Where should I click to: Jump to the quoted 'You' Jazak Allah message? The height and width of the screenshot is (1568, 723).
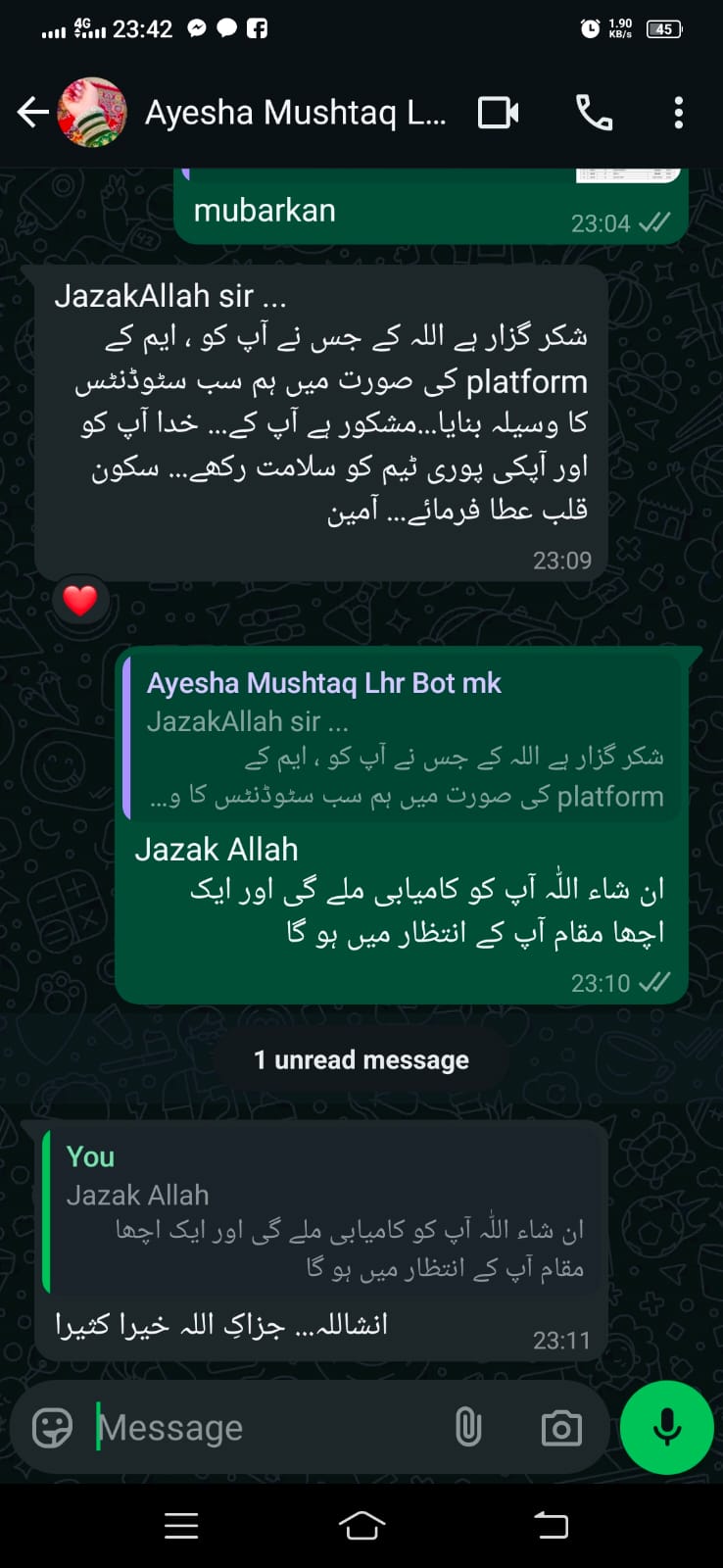pos(323,1211)
